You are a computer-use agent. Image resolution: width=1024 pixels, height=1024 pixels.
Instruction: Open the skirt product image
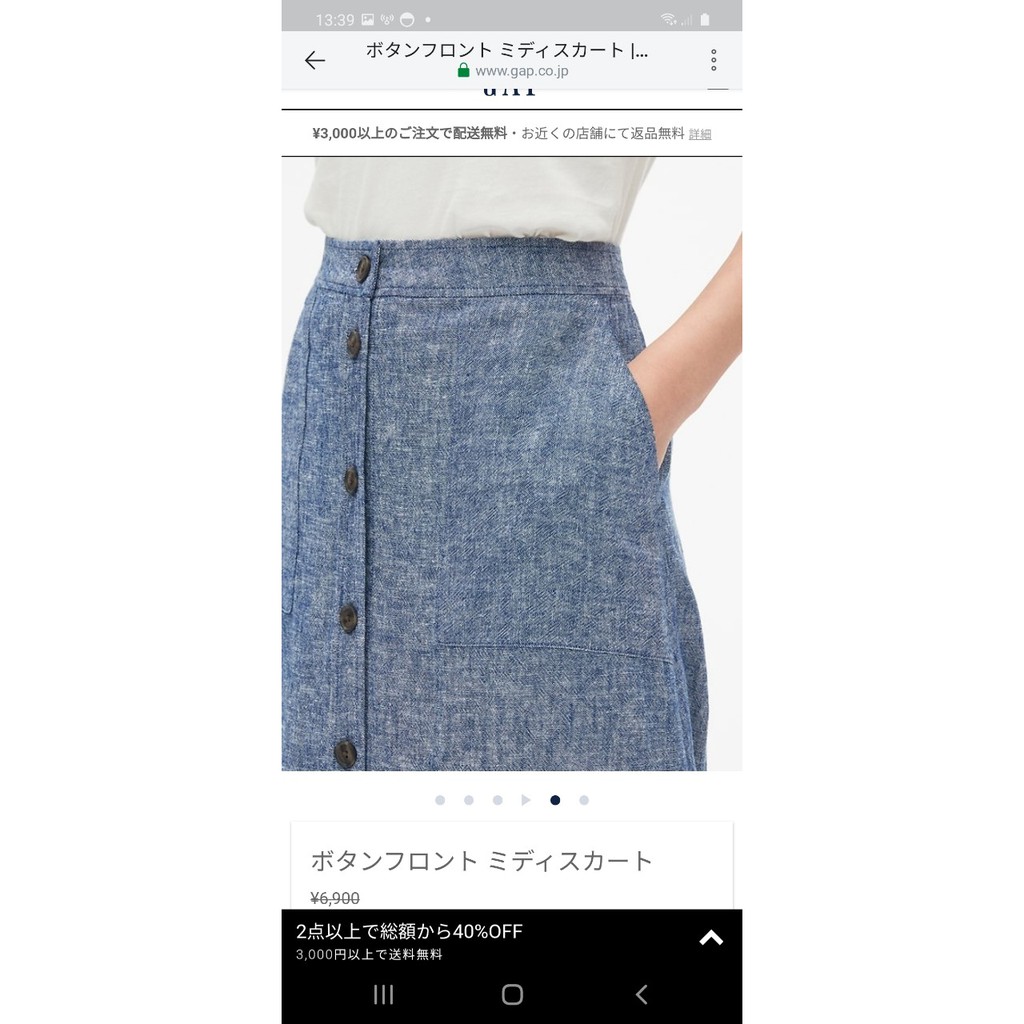(511, 463)
